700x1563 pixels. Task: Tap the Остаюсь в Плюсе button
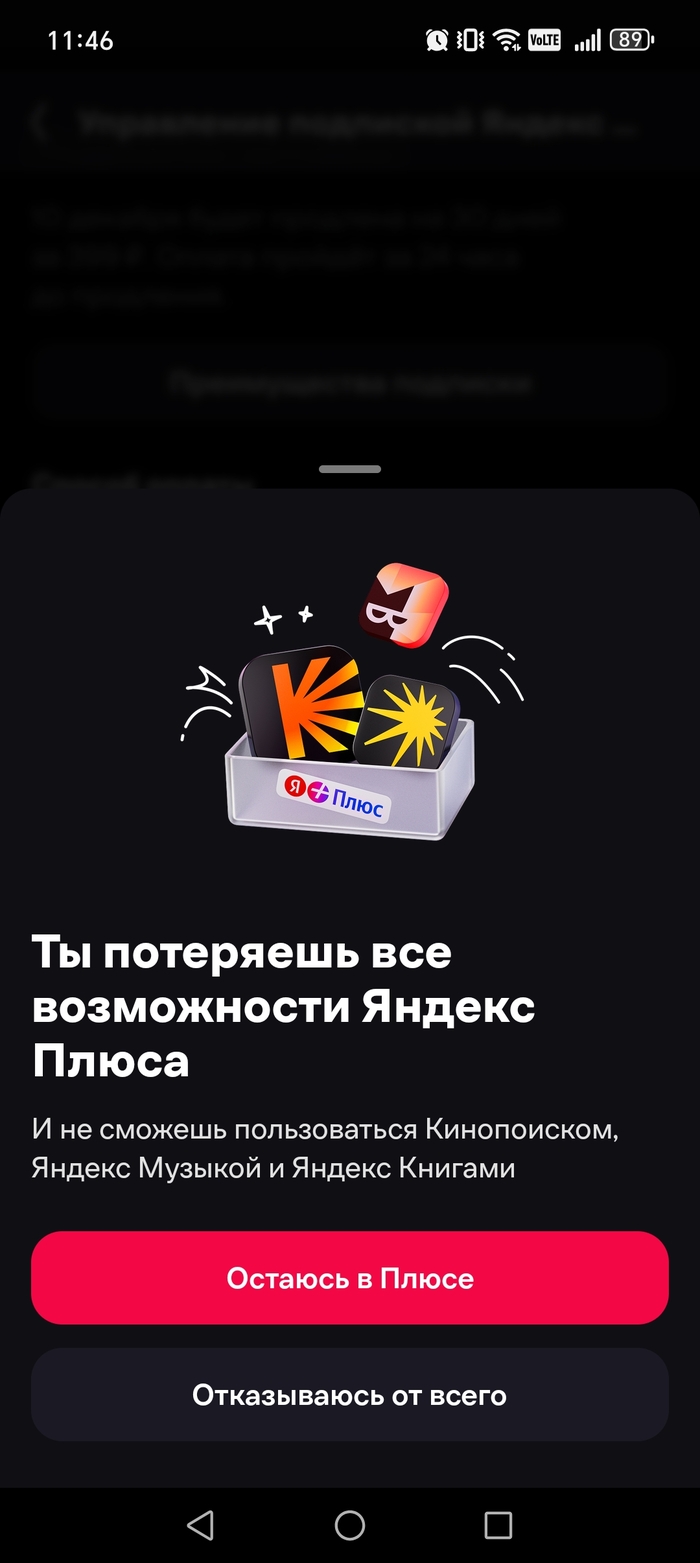pyautogui.click(x=349, y=1278)
